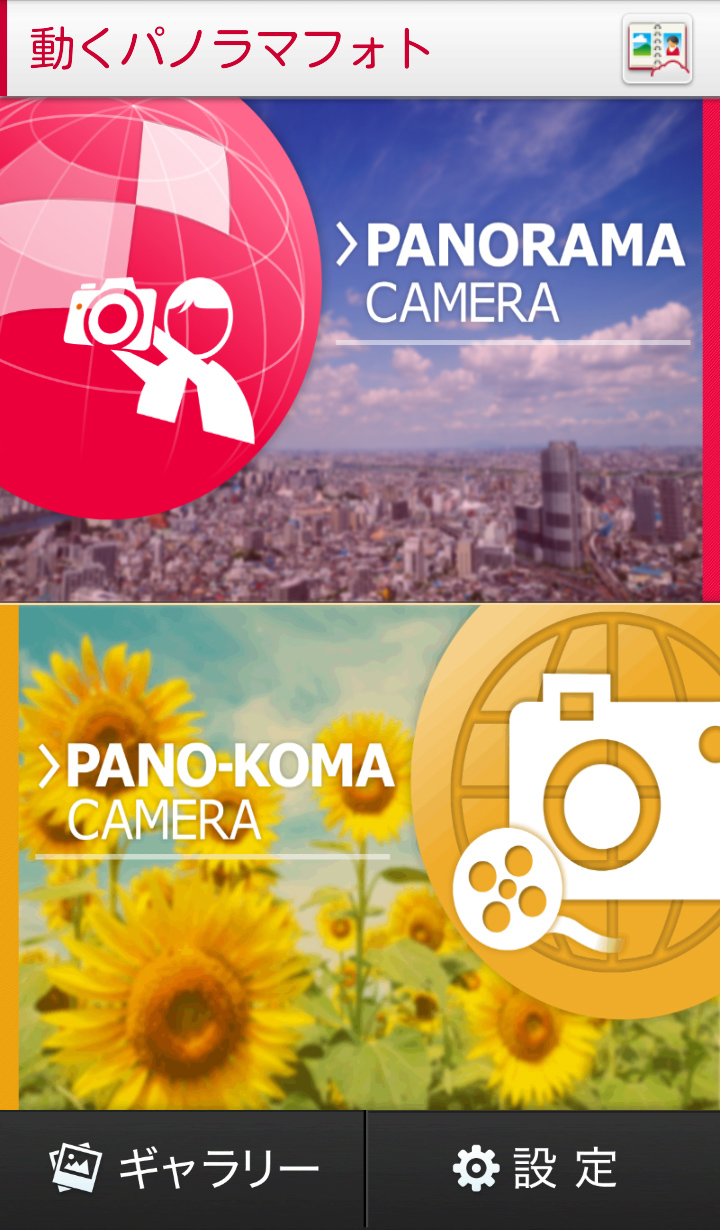The height and width of the screenshot is (1230, 720).
Task: Open the photo album icon in header
Action: [657, 49]
